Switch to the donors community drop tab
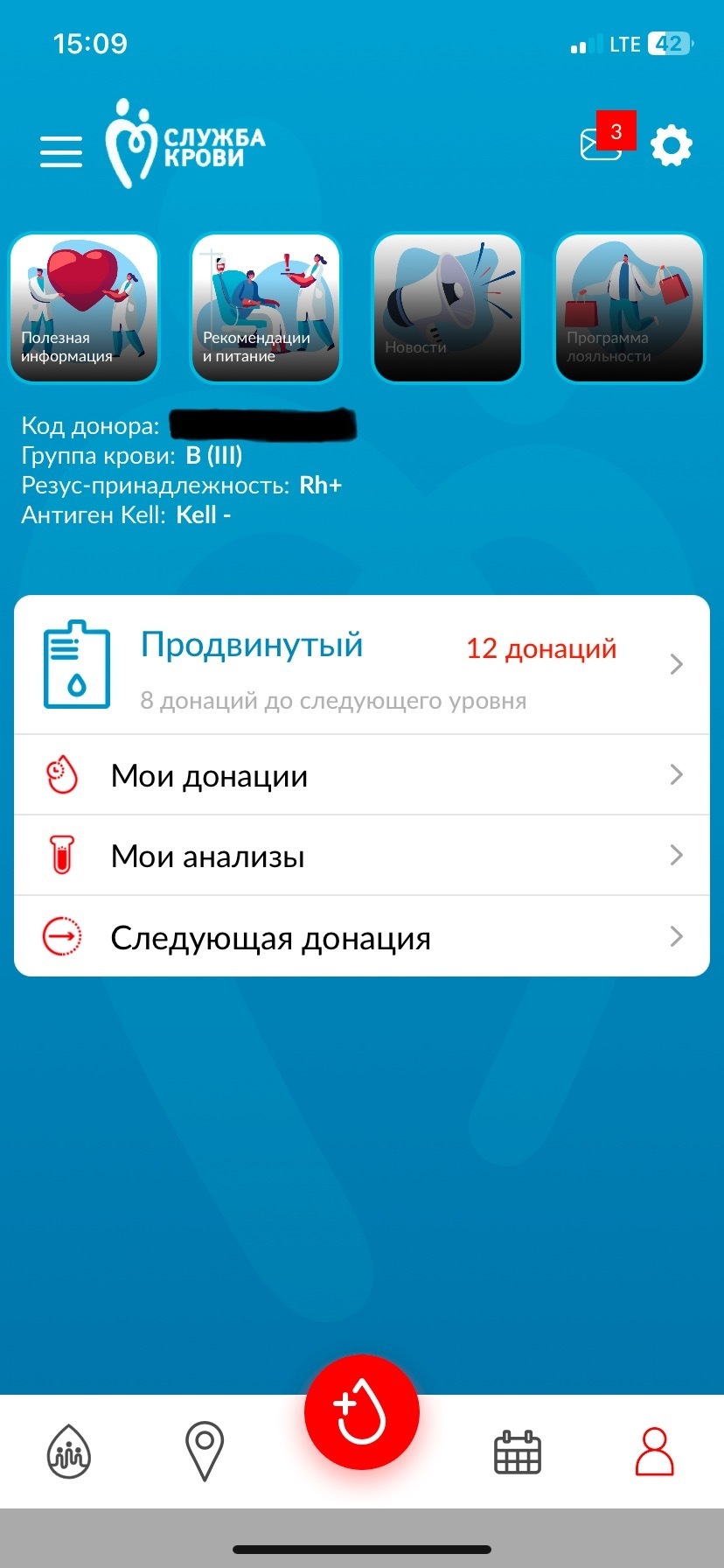The image size is (724, 1568). [68, 1452]
